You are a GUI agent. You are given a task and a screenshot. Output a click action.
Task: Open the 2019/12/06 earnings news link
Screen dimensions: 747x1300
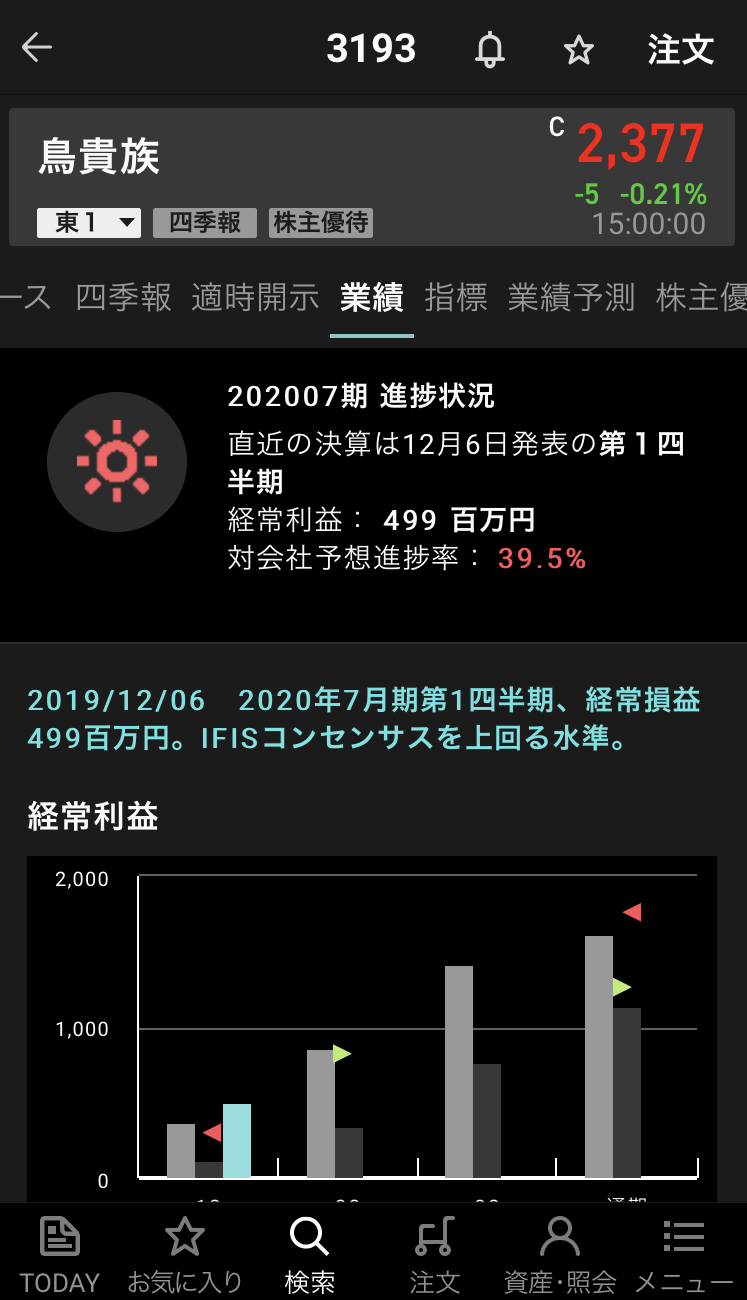364,720
